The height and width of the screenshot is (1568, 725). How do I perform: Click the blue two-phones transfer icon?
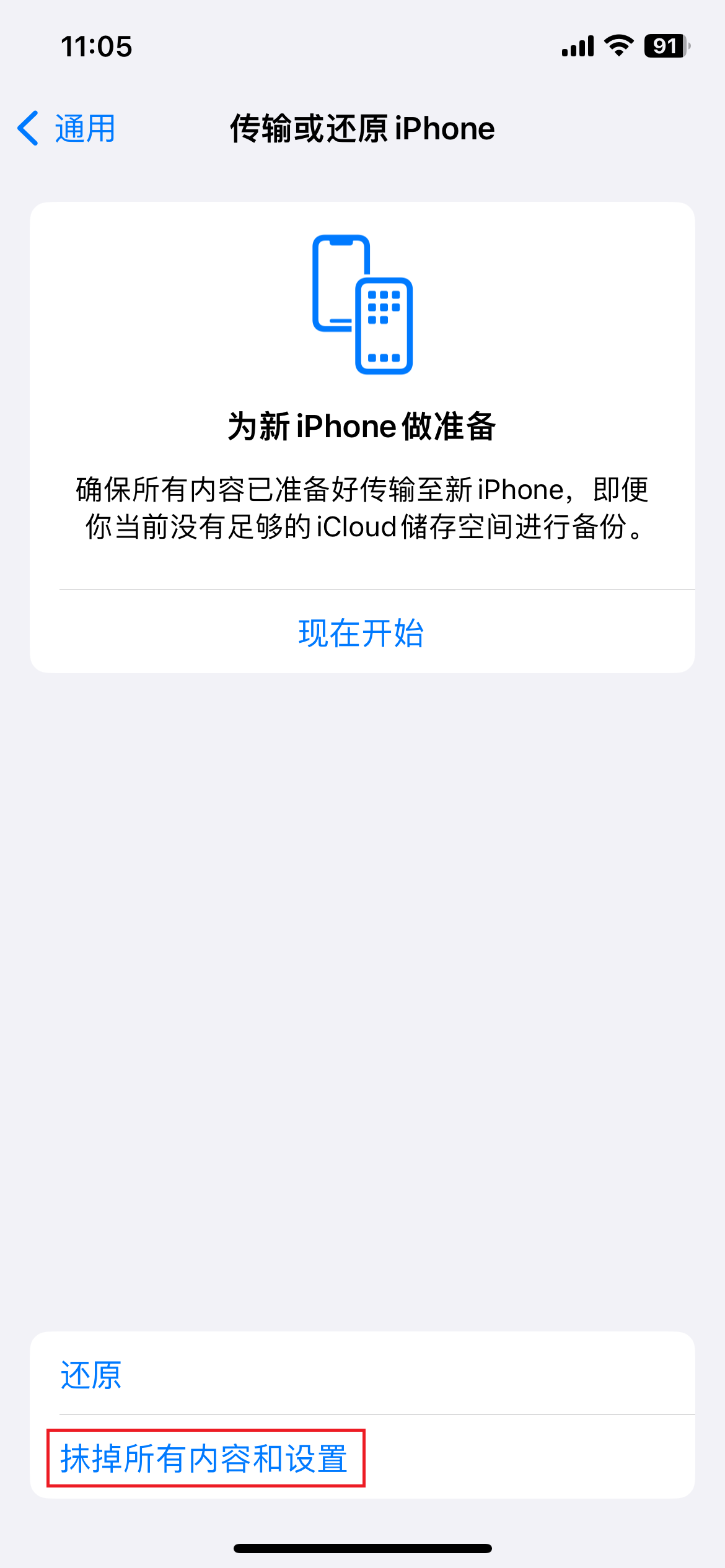click(362, 303)
